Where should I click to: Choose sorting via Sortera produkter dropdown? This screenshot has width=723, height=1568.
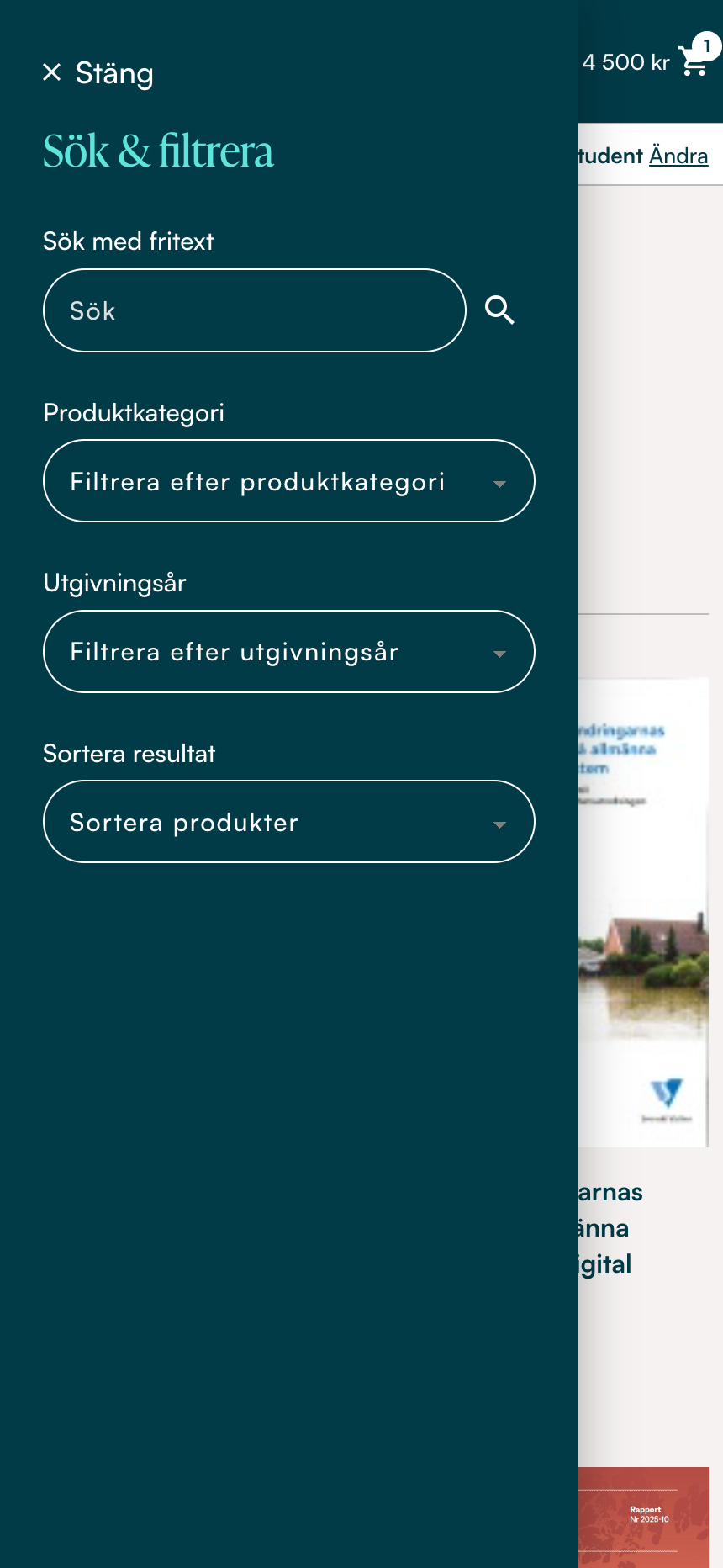(288, 822)
